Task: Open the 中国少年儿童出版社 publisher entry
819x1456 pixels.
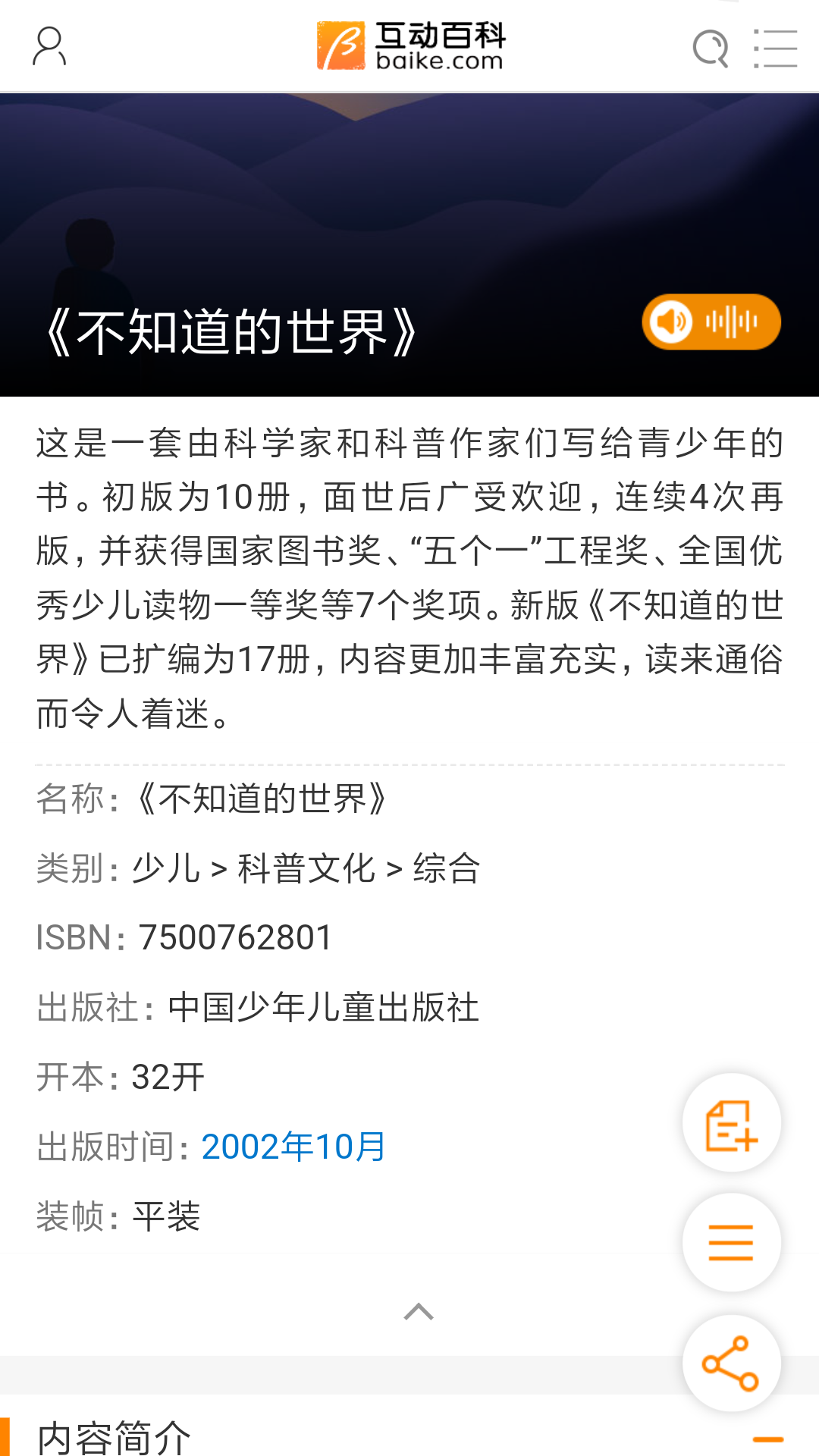Action: 322,1008
